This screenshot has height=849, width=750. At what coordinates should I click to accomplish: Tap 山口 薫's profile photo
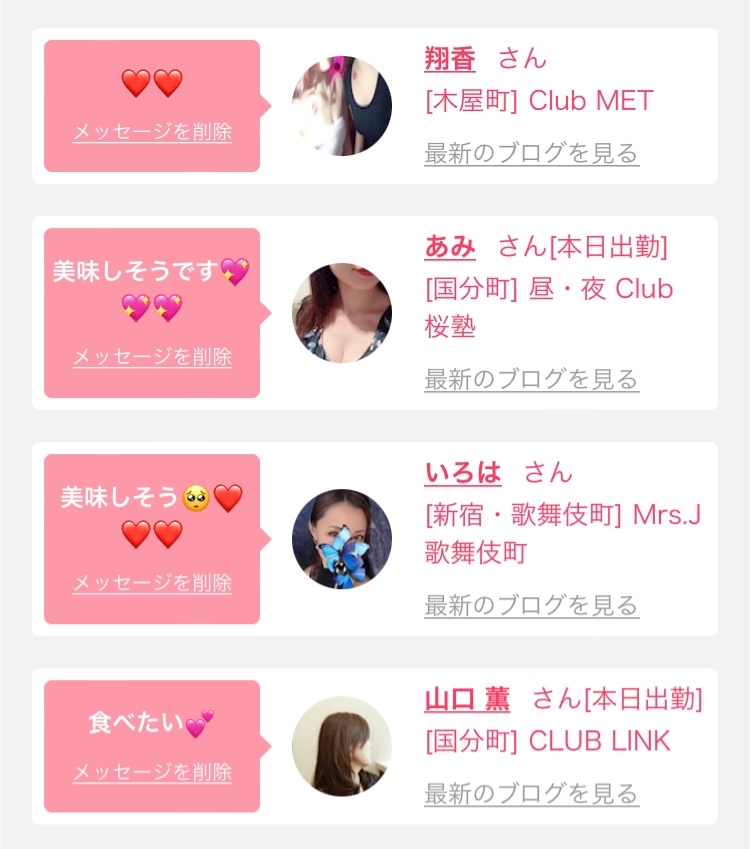342,746
